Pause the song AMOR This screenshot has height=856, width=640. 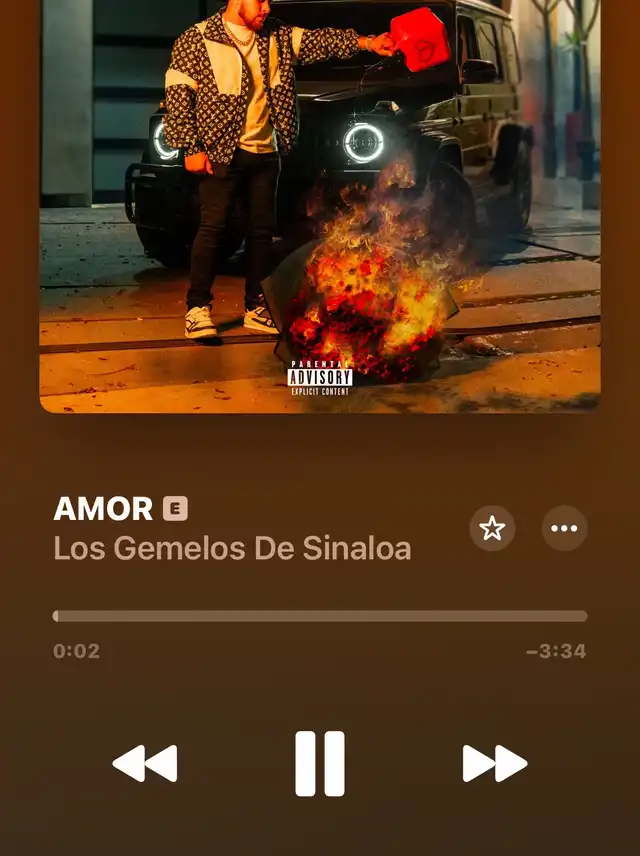click(320, 764)
